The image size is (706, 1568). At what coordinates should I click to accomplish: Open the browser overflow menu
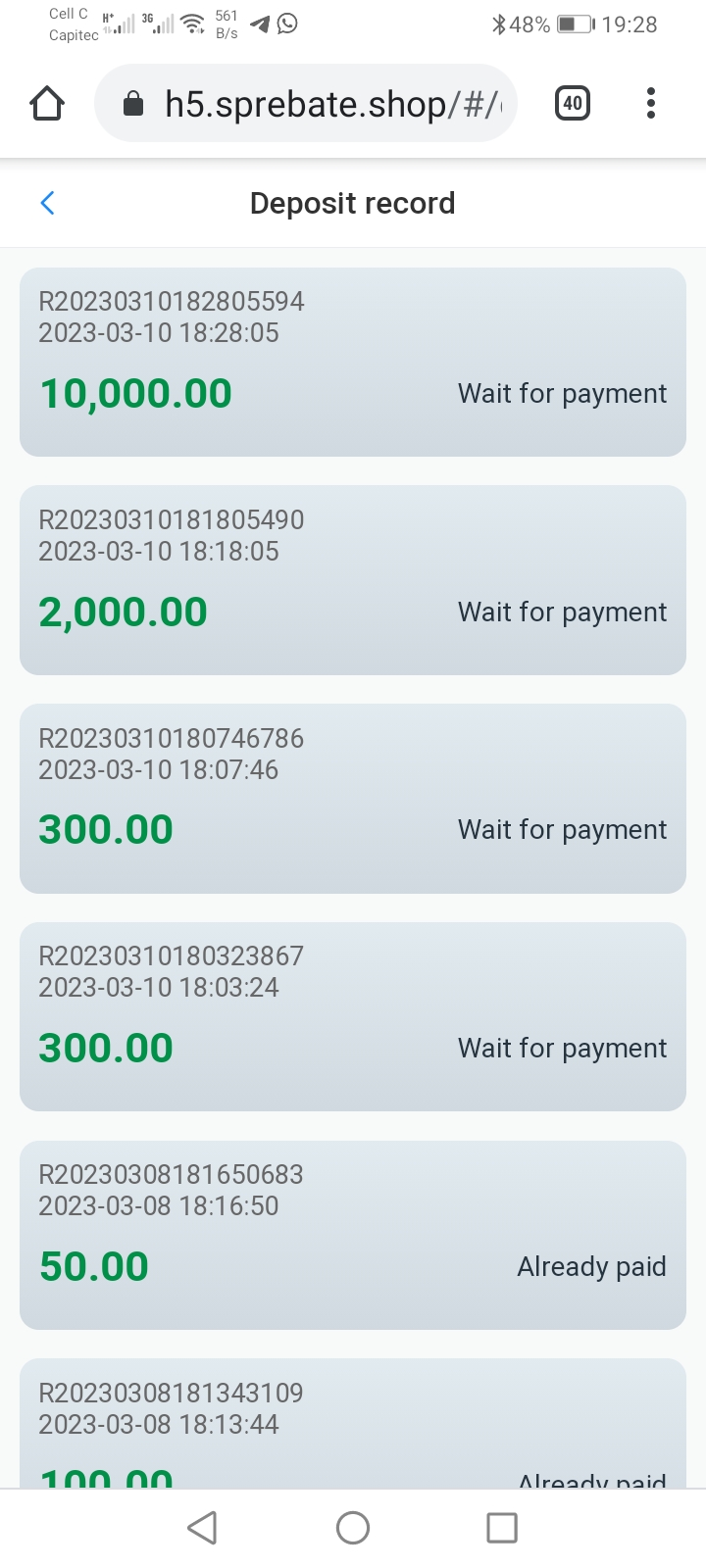(x=651, y=103)
